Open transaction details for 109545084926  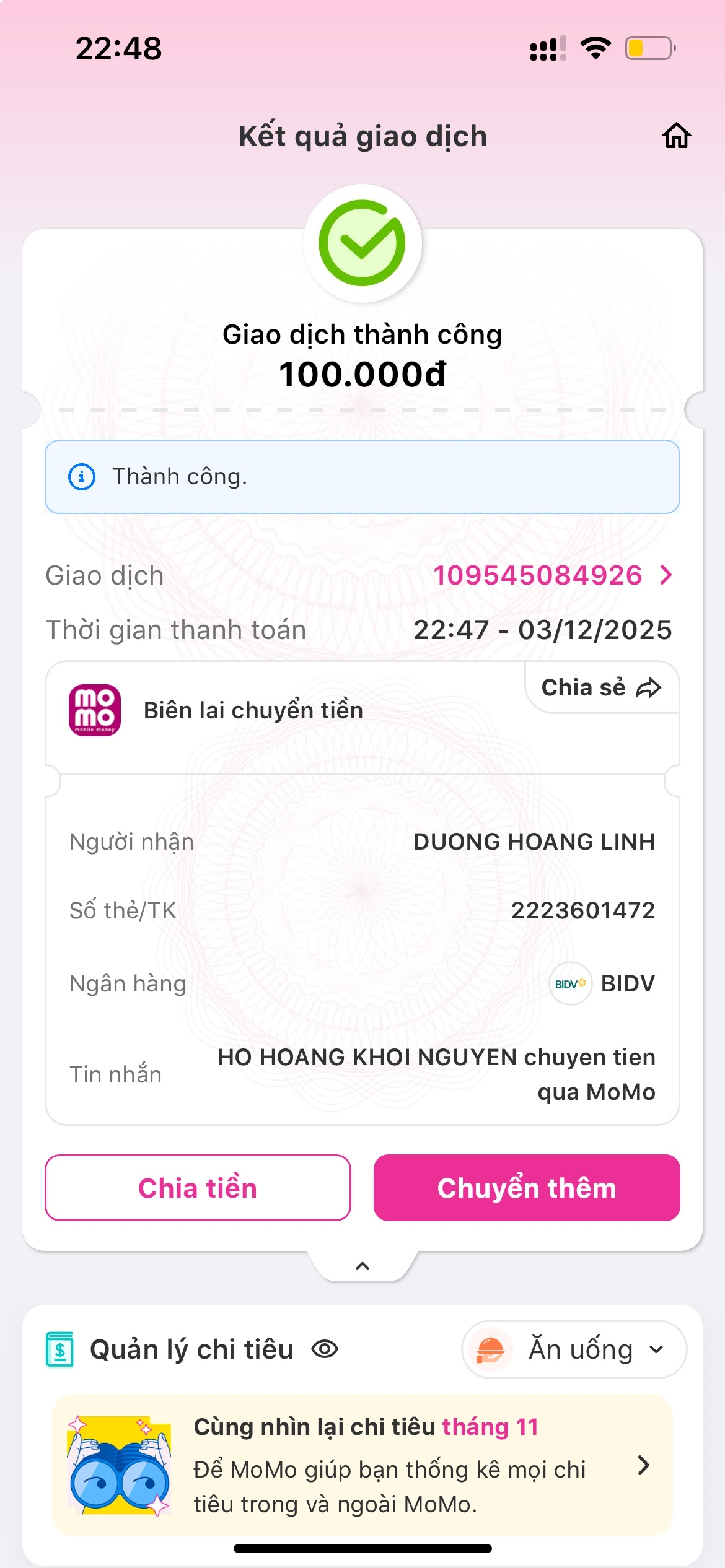coord(551,575)
